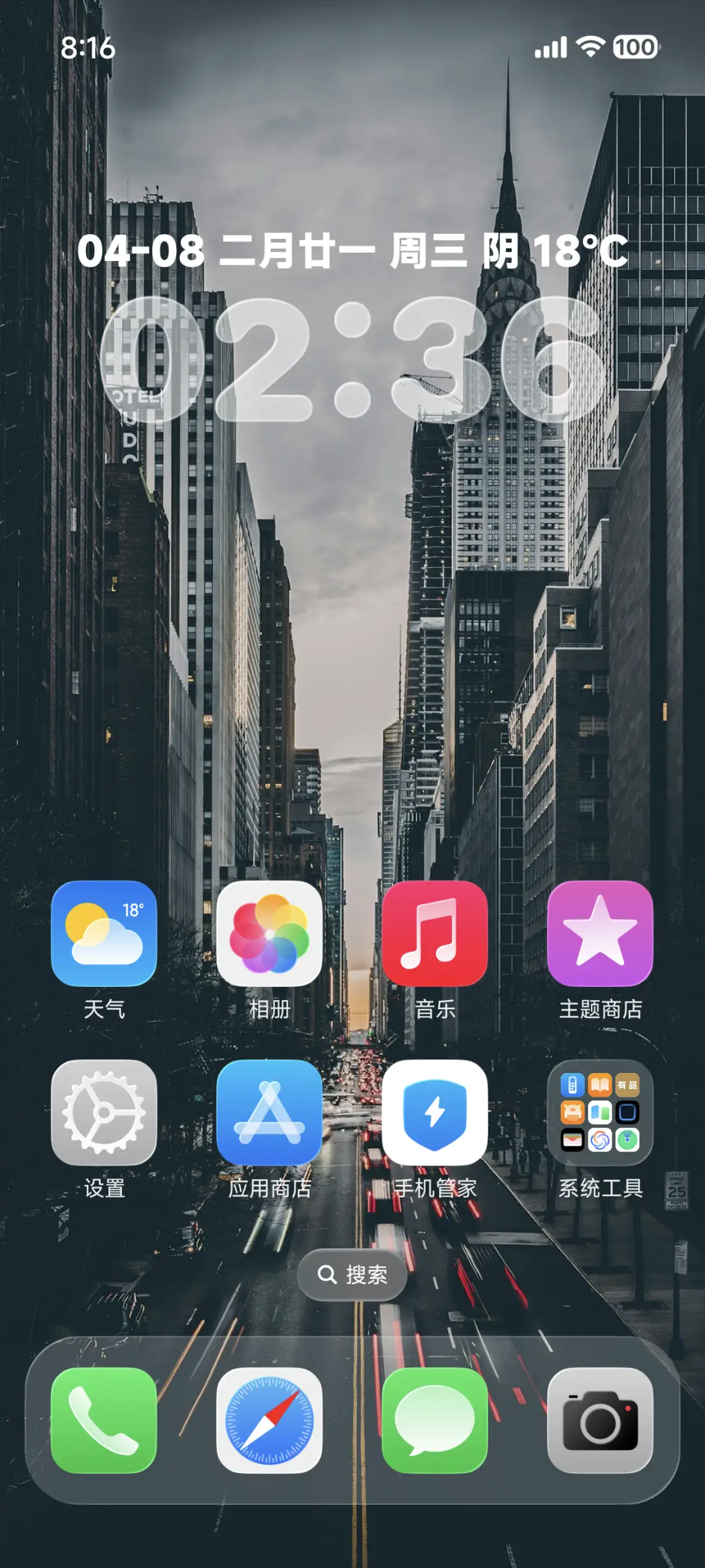Tap the 搜索 search pill
The height and width of the screenshot is (1568, 705).
pyautogui.click(x=352, y=1274)
